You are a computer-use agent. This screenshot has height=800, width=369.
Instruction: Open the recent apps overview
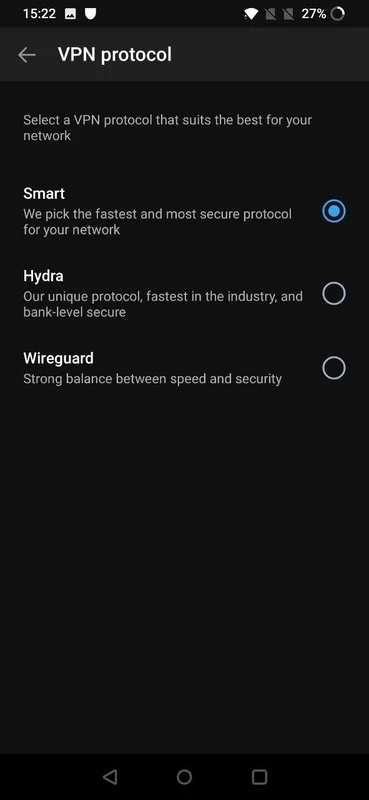pyautogui.click(x=259, y=777)
